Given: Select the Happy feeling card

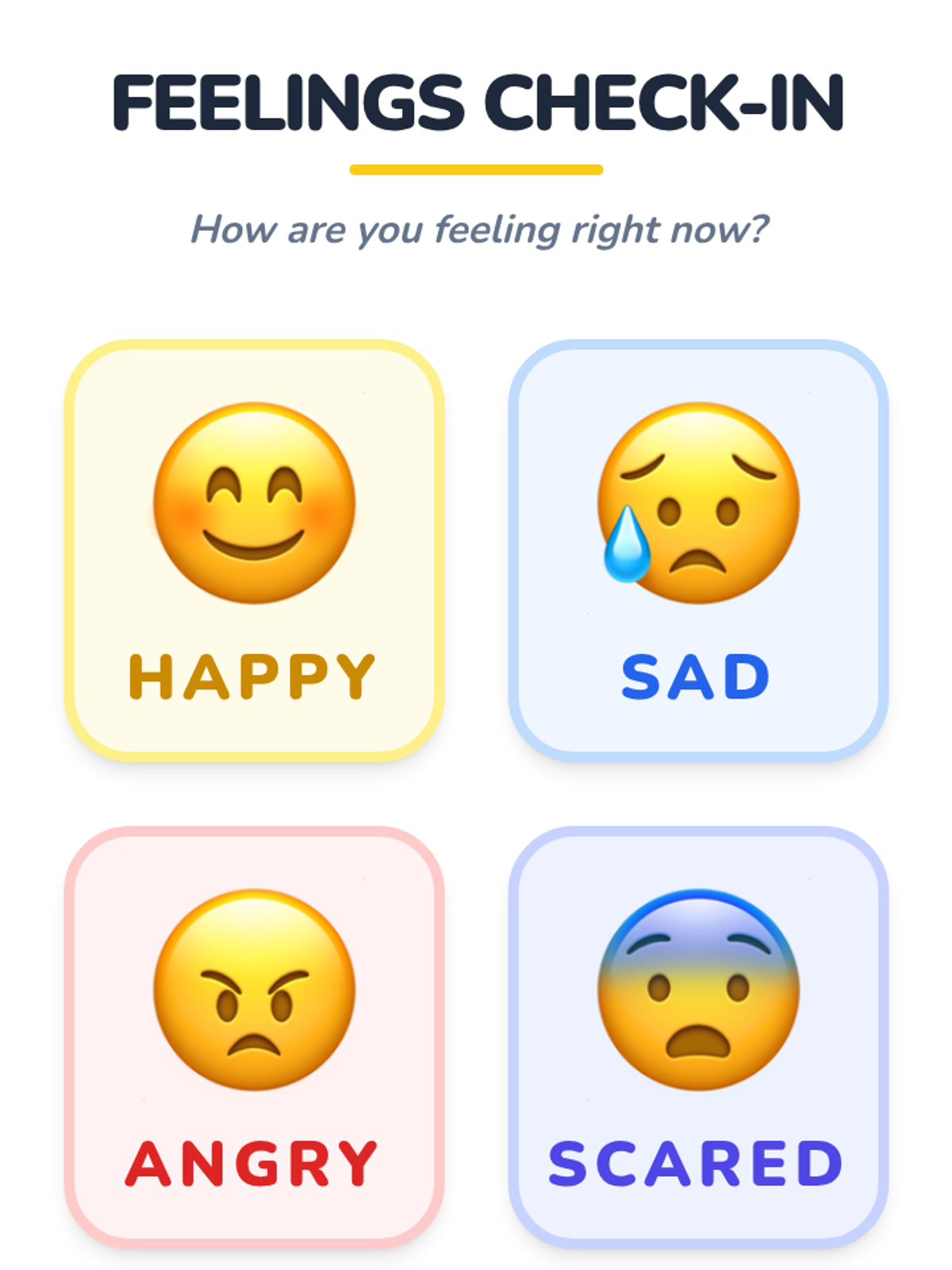Looking at the screenshot, I should (x=254, y=551).
